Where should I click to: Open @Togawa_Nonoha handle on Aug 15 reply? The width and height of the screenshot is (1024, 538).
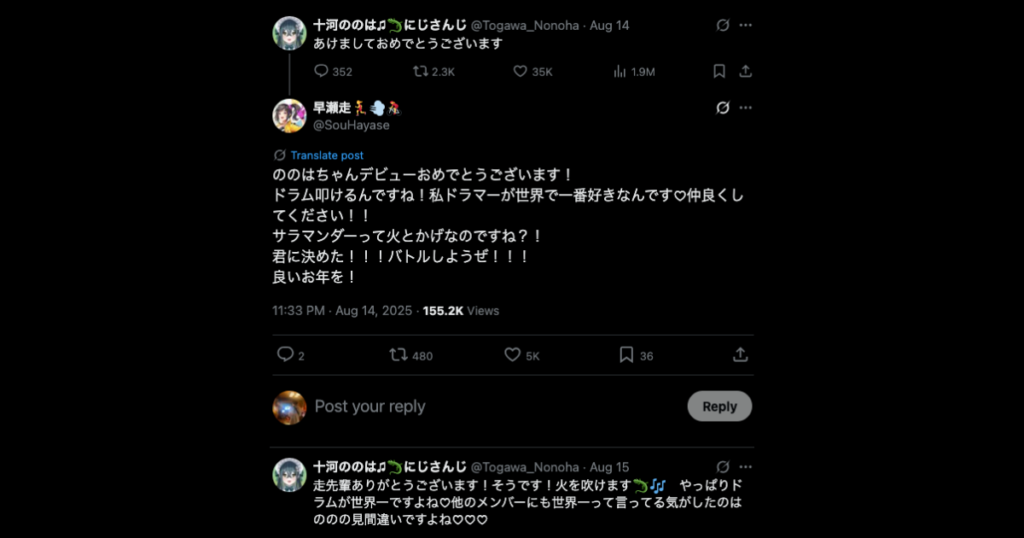tap(525, 467)
